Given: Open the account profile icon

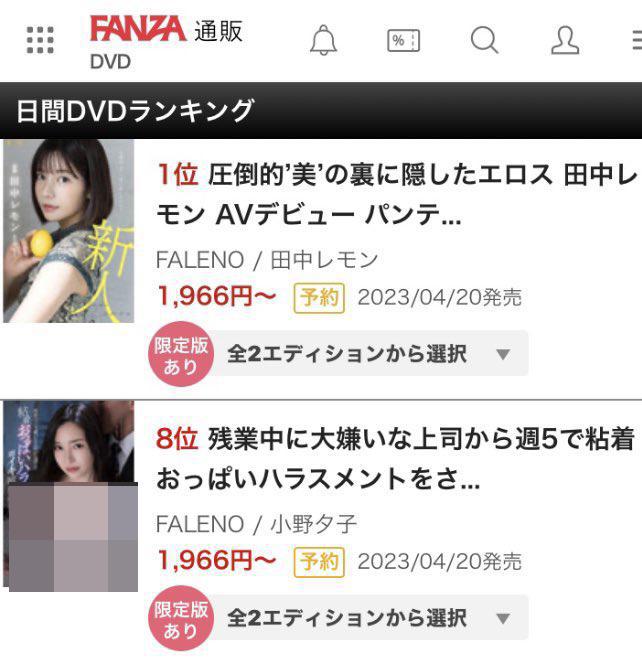Looking at the screenshot, I should 565,40.
